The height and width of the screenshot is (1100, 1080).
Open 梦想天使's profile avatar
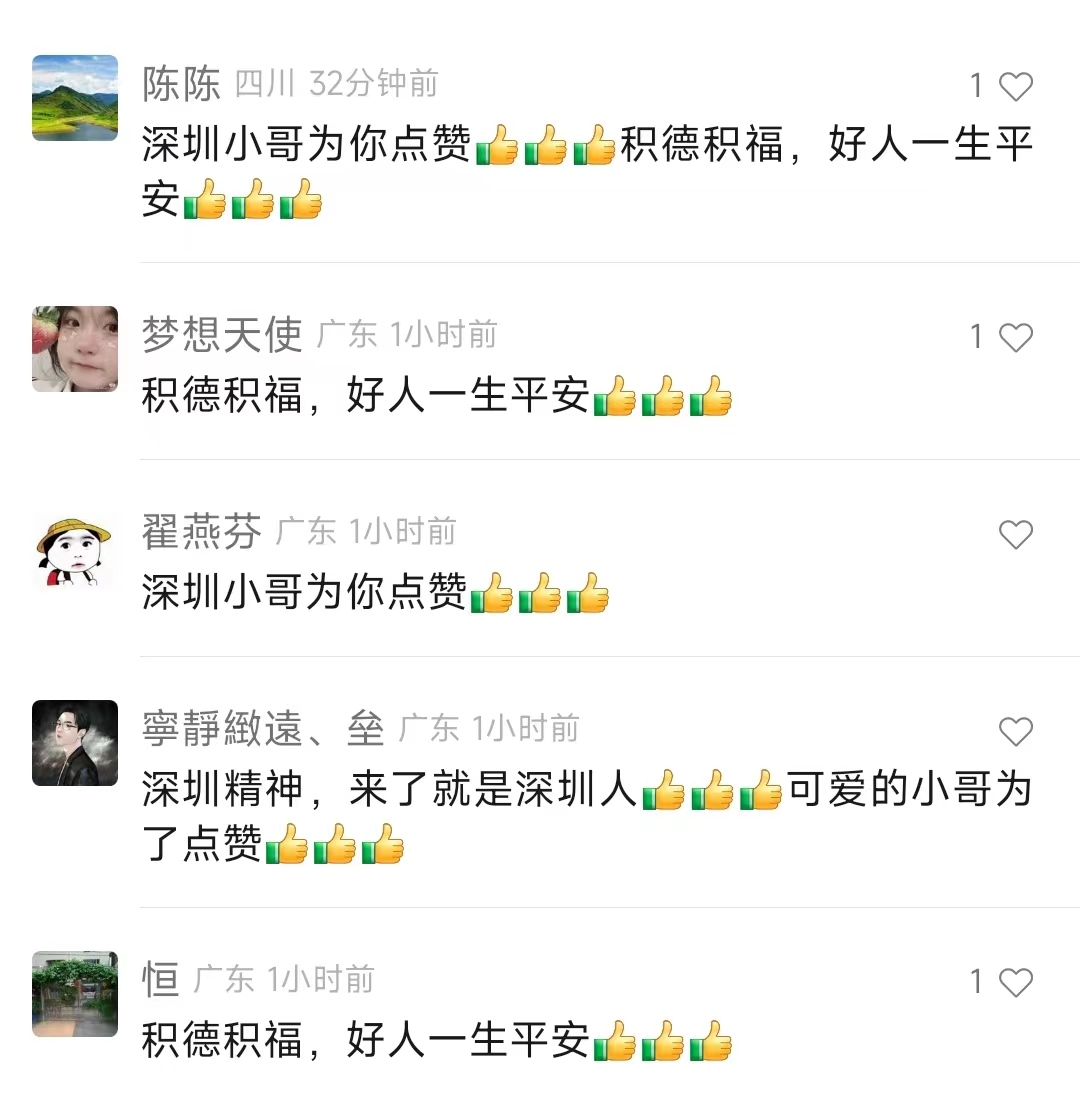[75, 348]
